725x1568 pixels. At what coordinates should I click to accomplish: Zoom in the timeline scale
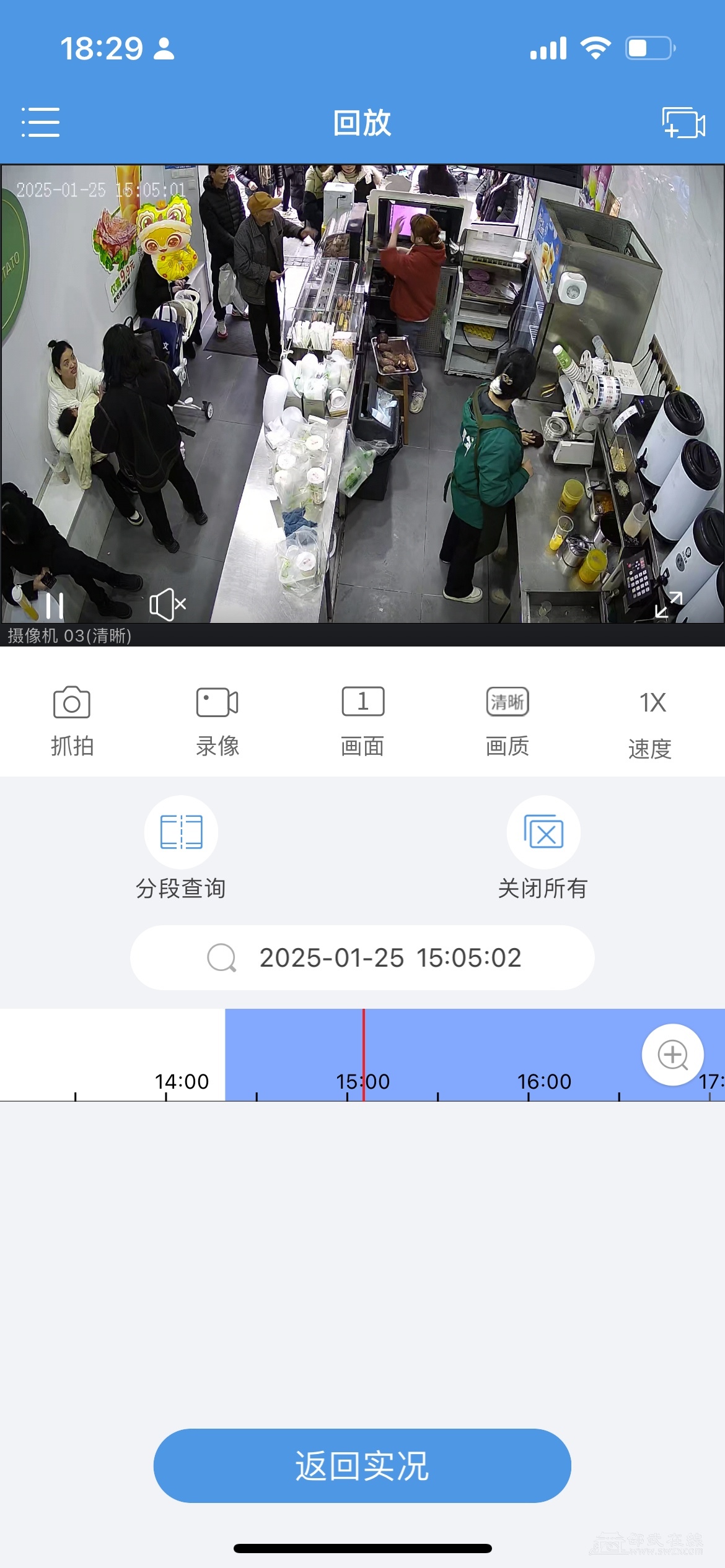coord(672,1055)
